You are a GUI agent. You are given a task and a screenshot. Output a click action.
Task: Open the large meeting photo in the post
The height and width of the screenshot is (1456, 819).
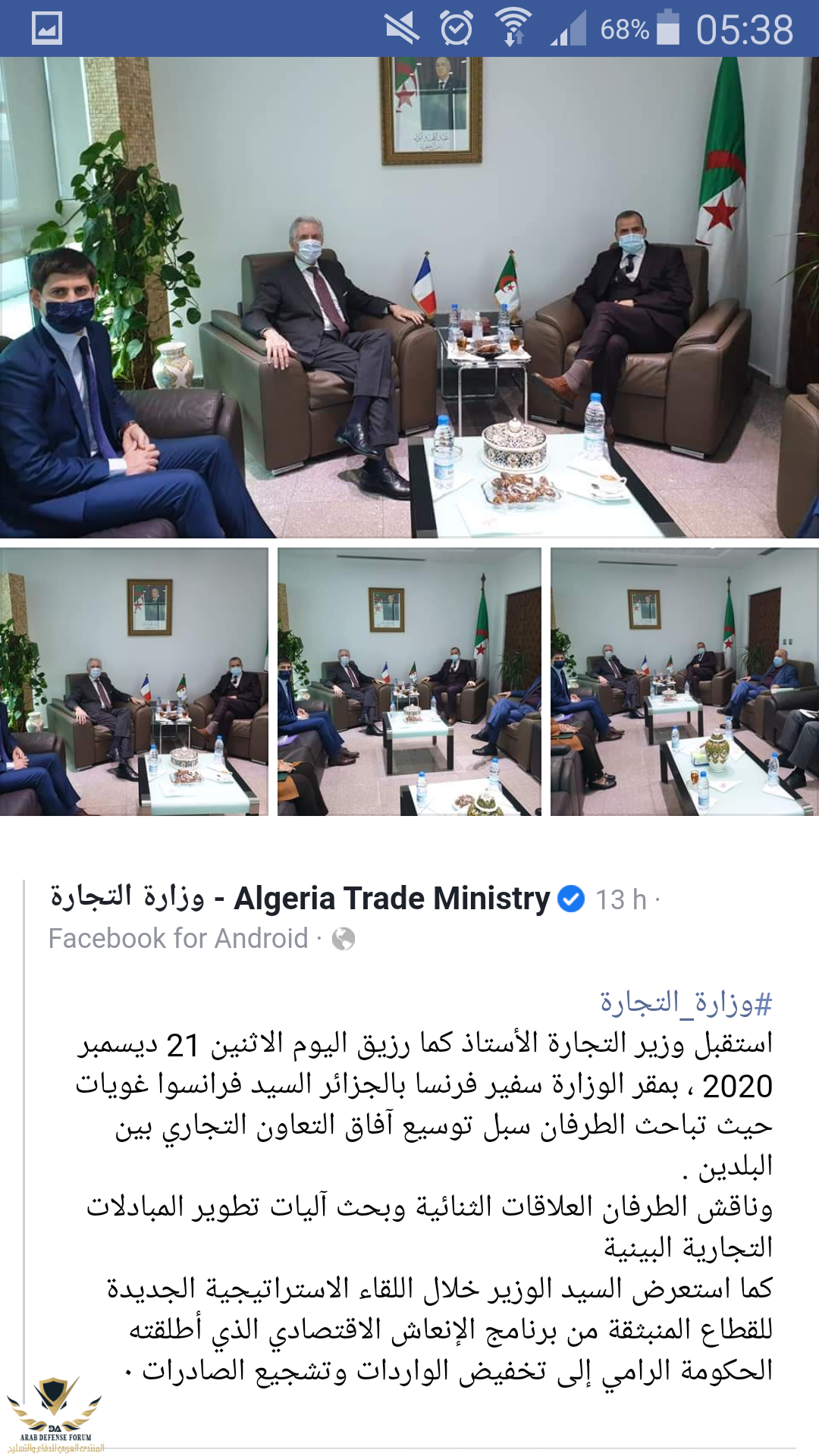tap(409, 297)
